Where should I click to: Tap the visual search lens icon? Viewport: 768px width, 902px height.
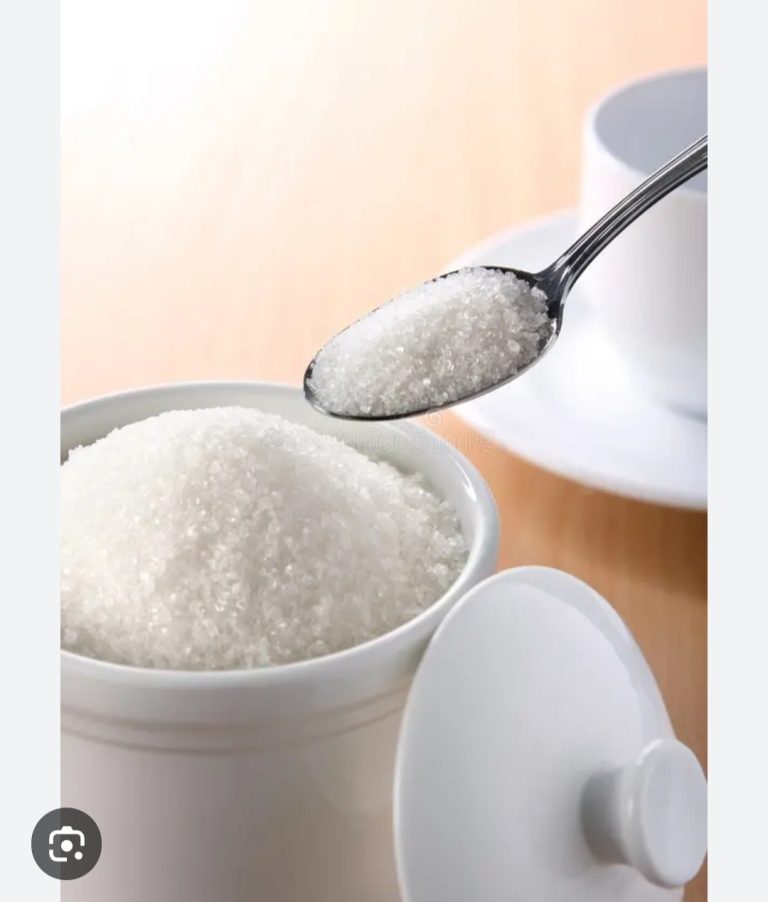[x=66, y=844]
